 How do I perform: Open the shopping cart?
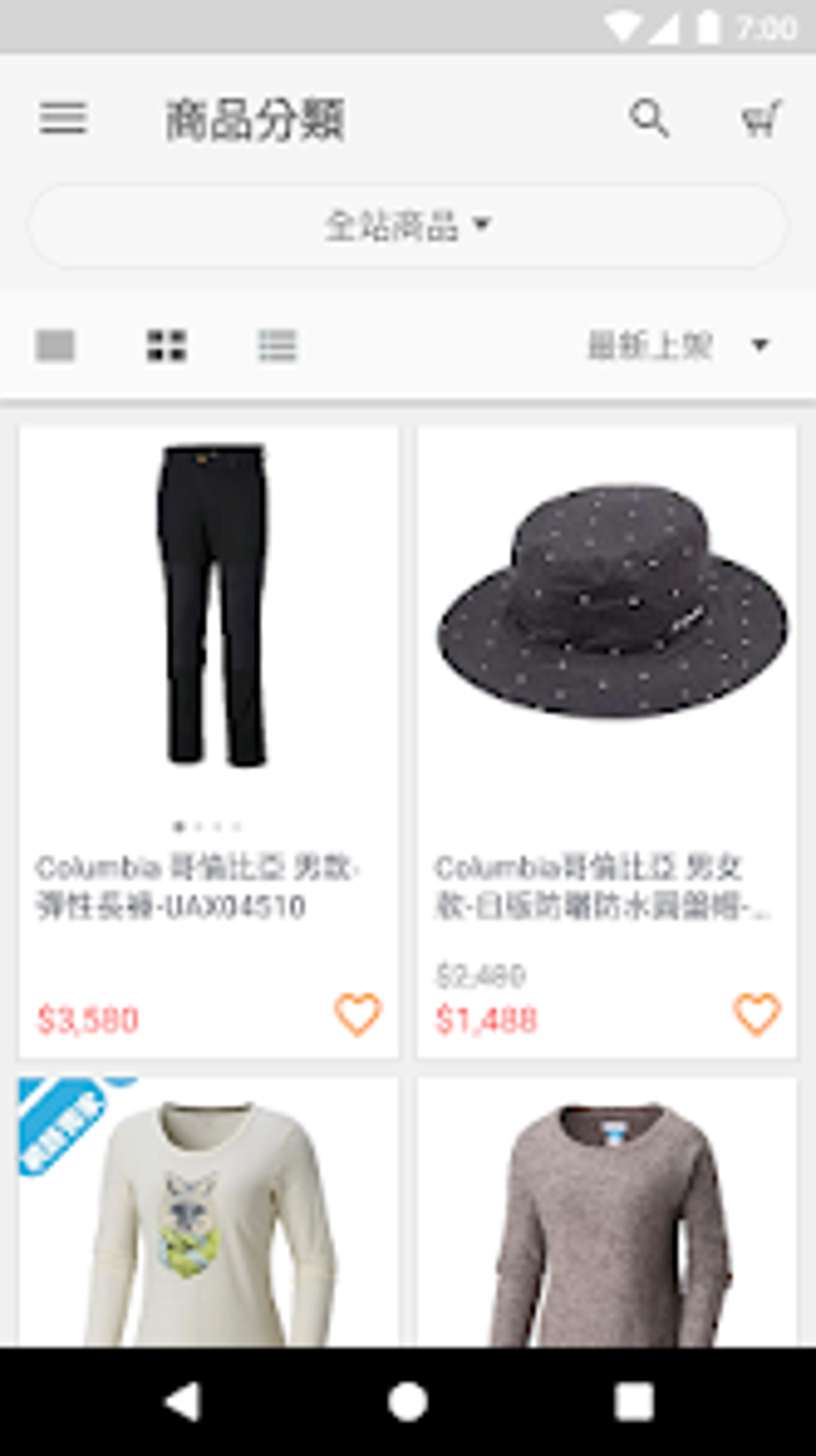click(x=759, y=119)
